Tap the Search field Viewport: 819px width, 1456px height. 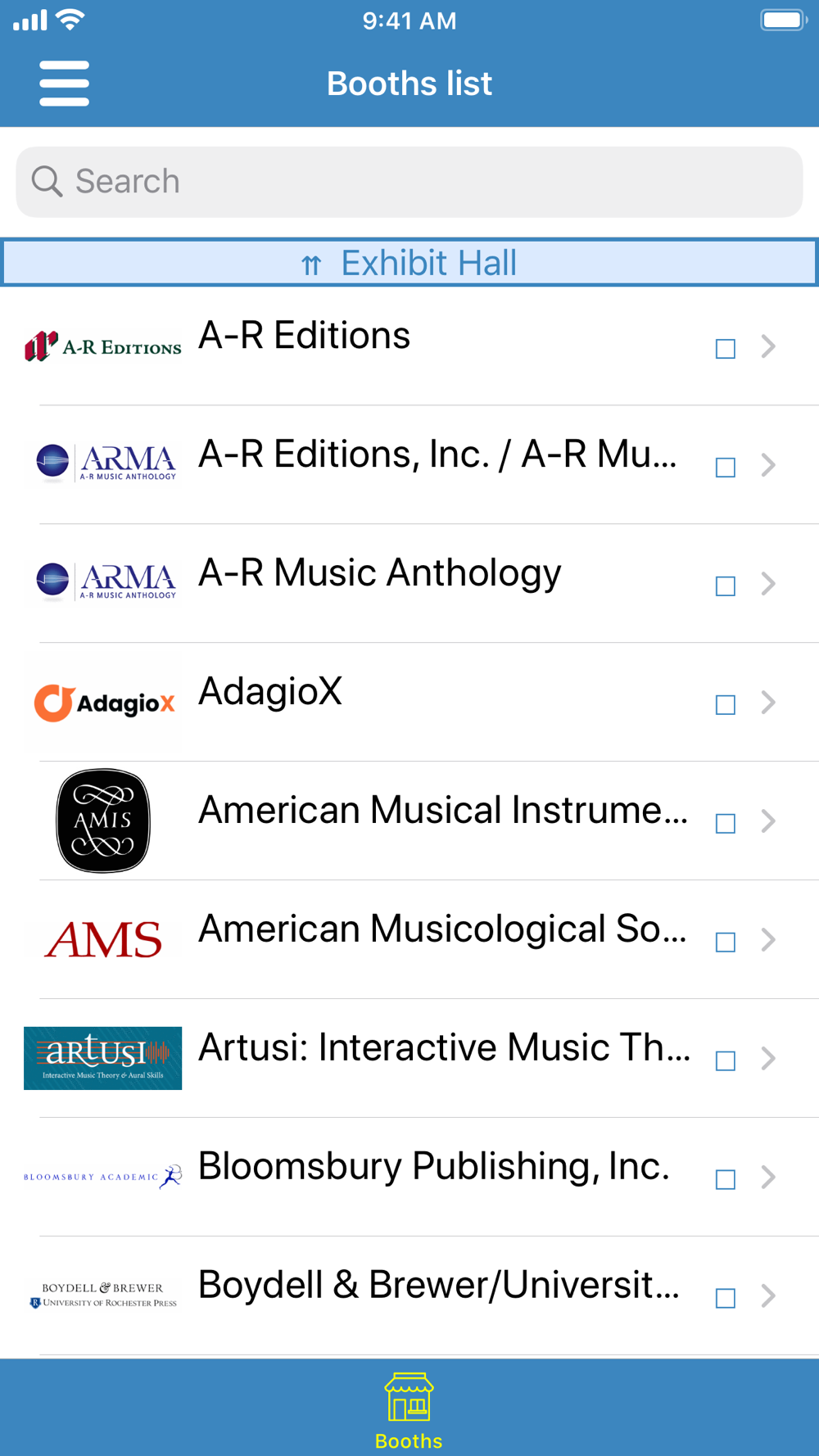[409, 182]
